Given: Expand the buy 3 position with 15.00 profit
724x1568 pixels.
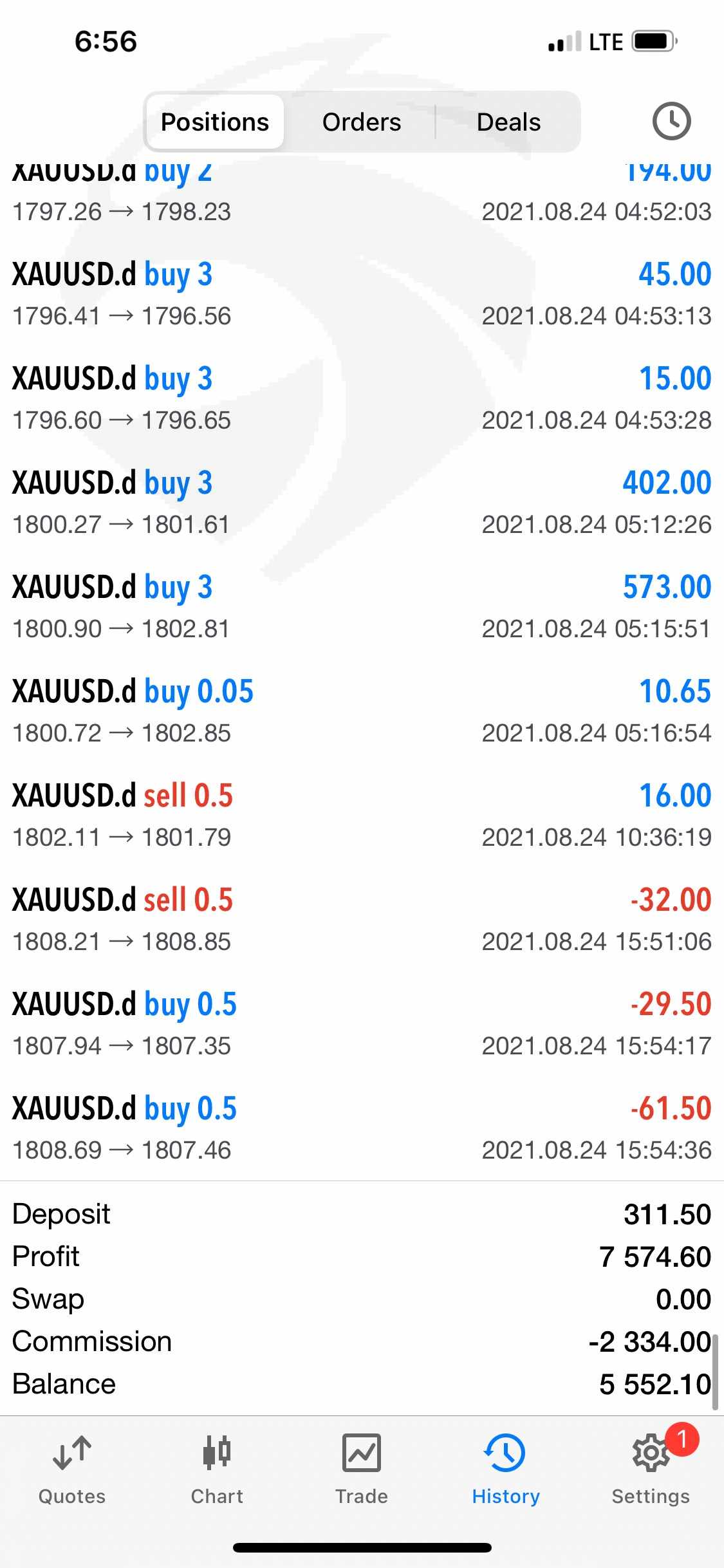Looking at the screenshot, I should [x=362, y=398].
